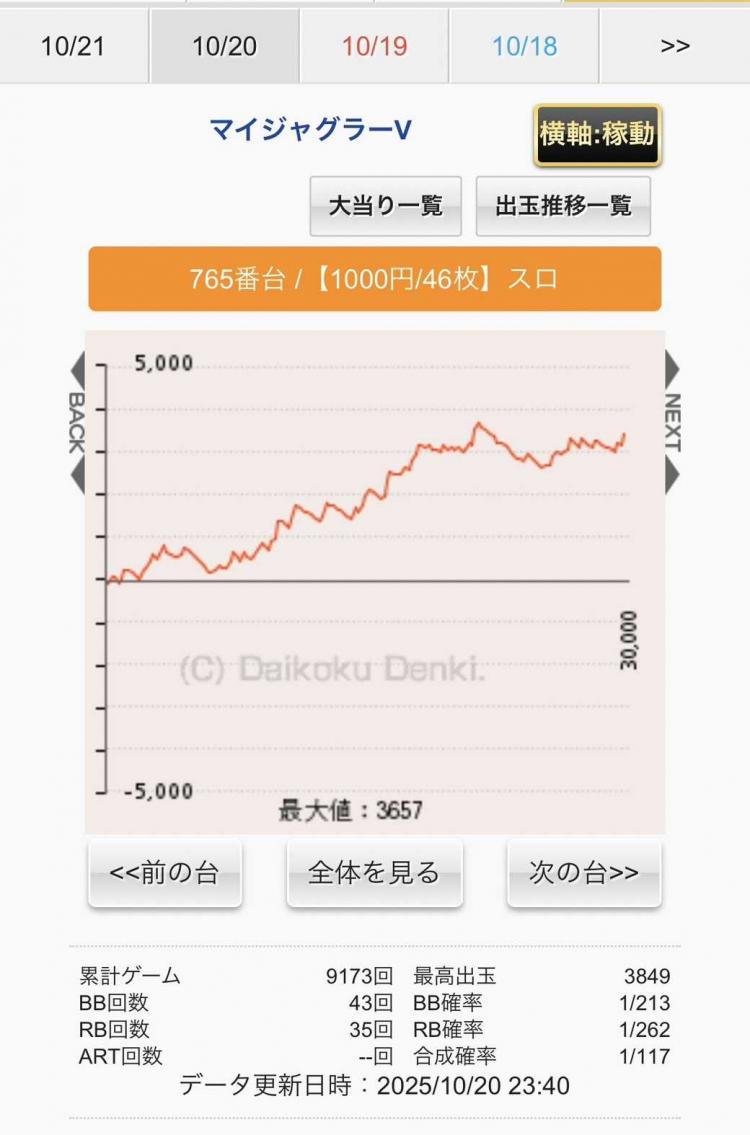View data for the 10/18 tab
750x1135 pixels.
[x=524, y=46]
